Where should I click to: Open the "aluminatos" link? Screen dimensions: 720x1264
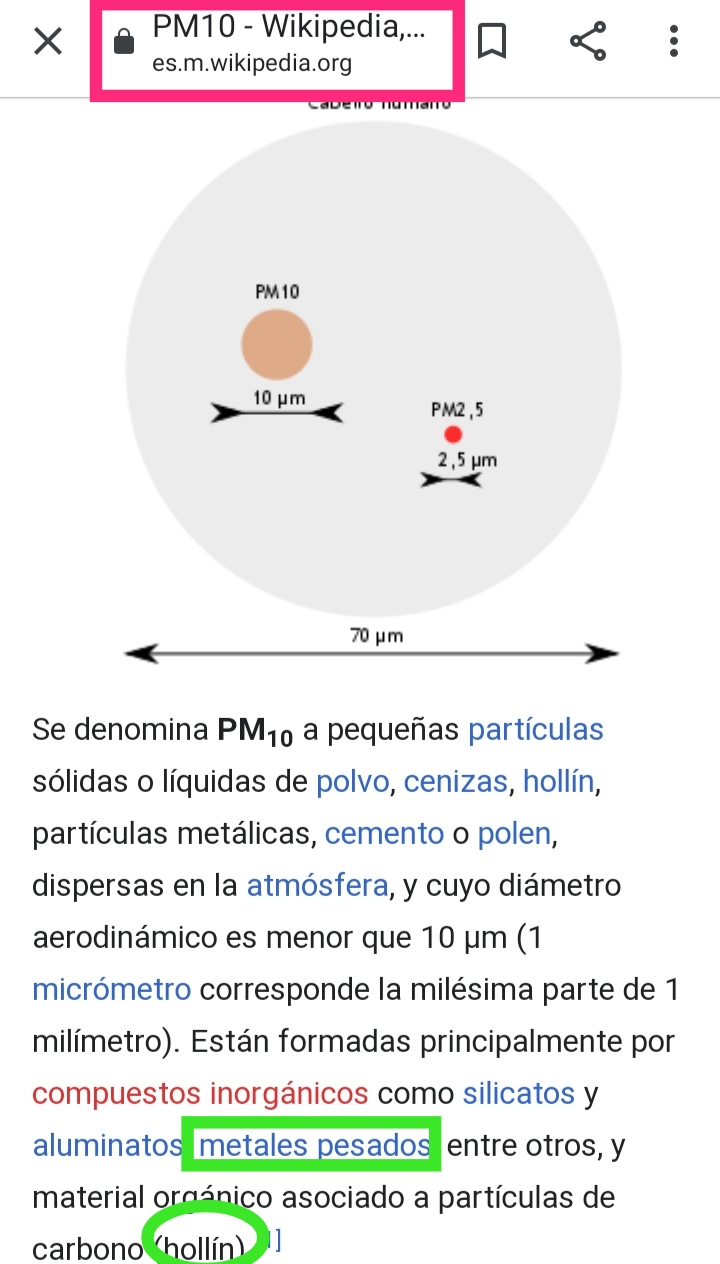point(107,1146)
